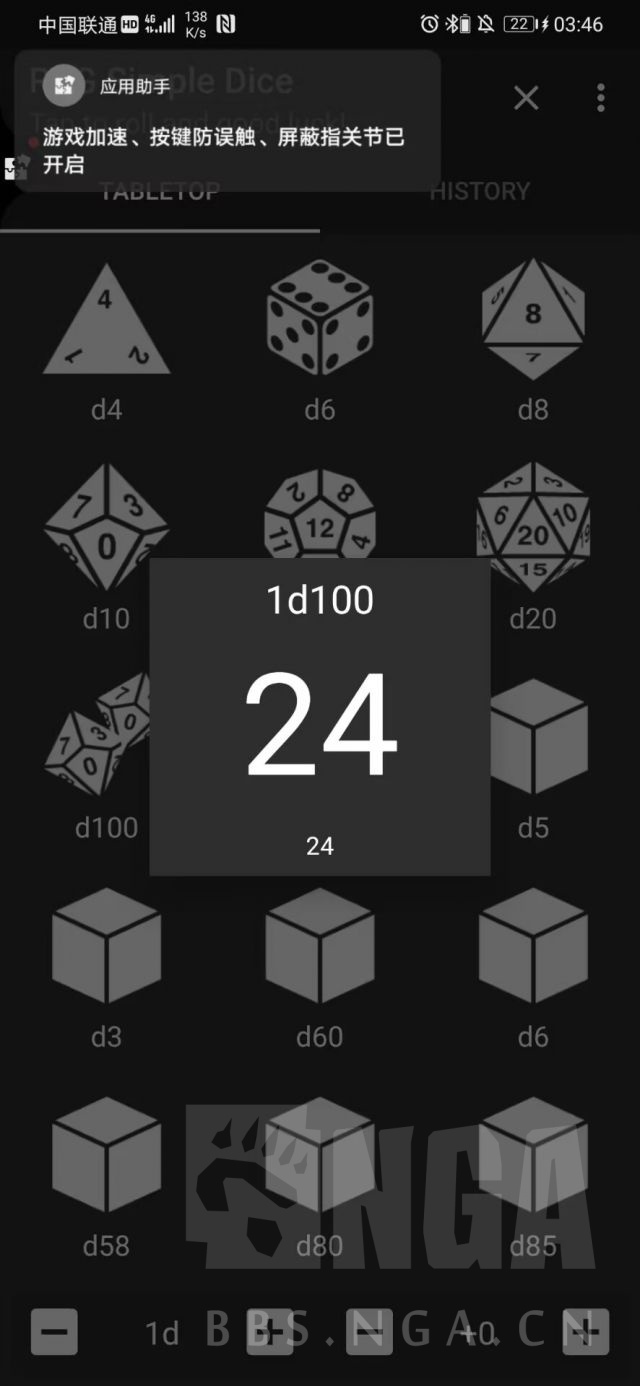The image size is (640, 1386).
Task: Roll the custom d85 die
Action: pos(533,1177)
